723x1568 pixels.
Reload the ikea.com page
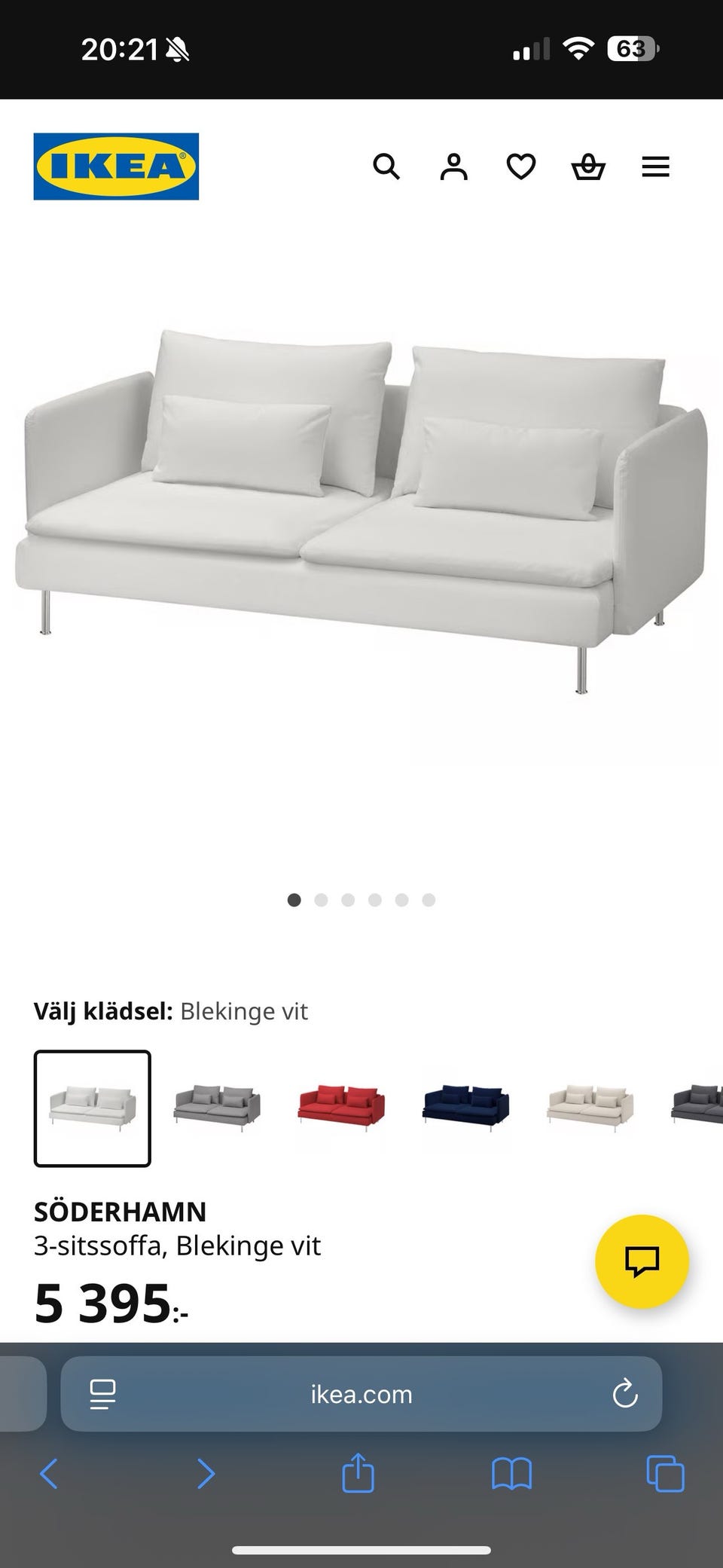624,1395
